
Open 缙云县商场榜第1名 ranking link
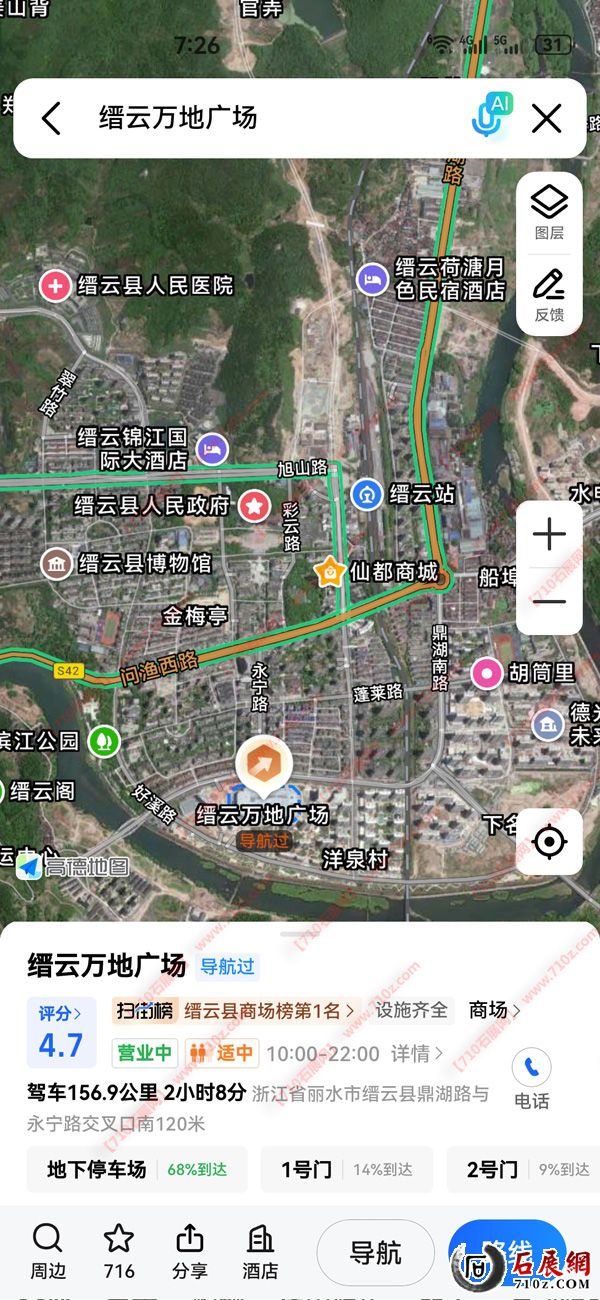pos(268,1011)
